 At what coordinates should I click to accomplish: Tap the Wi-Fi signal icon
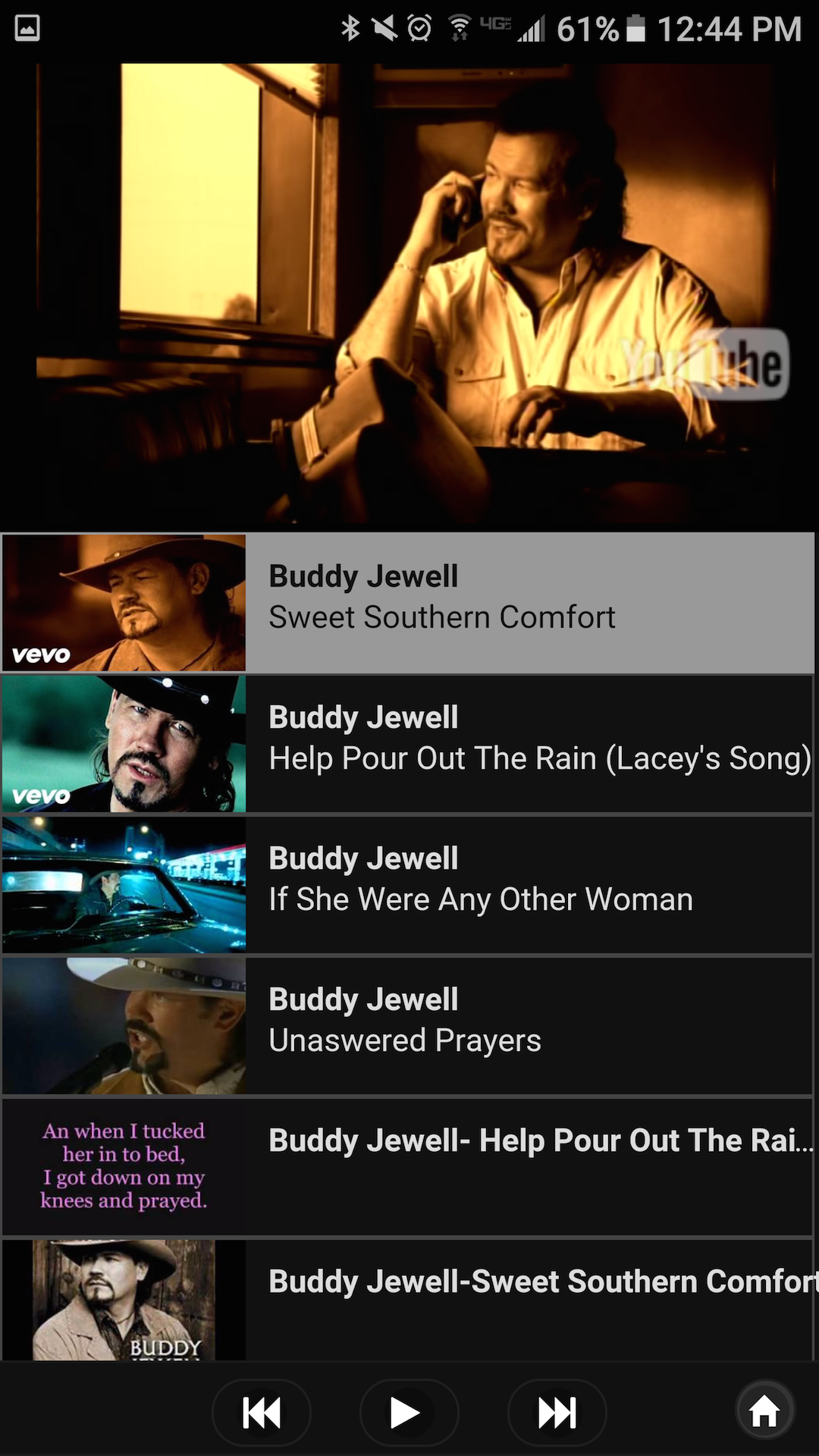pyautogui.click(x=460, y=26)
